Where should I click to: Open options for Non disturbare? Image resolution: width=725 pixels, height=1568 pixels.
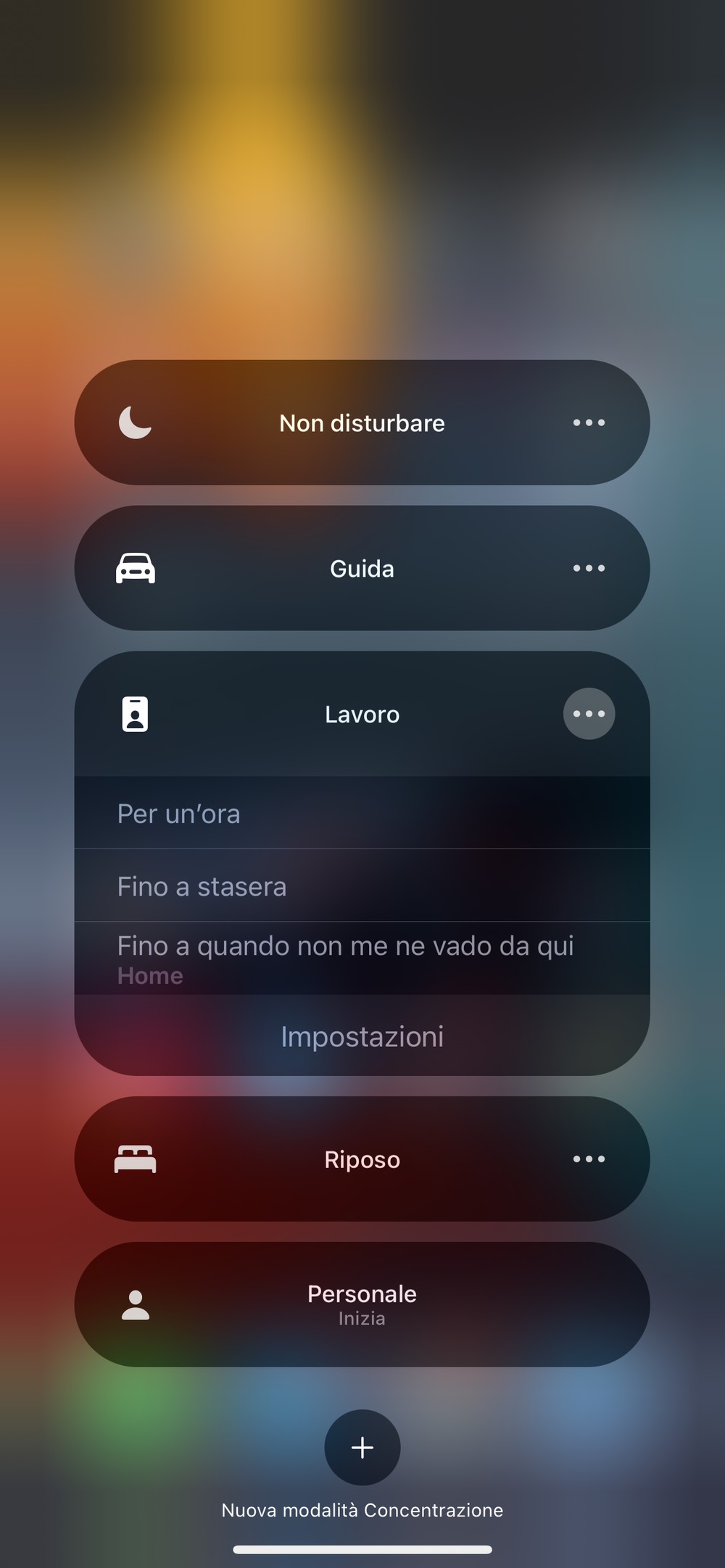[589, 422]
